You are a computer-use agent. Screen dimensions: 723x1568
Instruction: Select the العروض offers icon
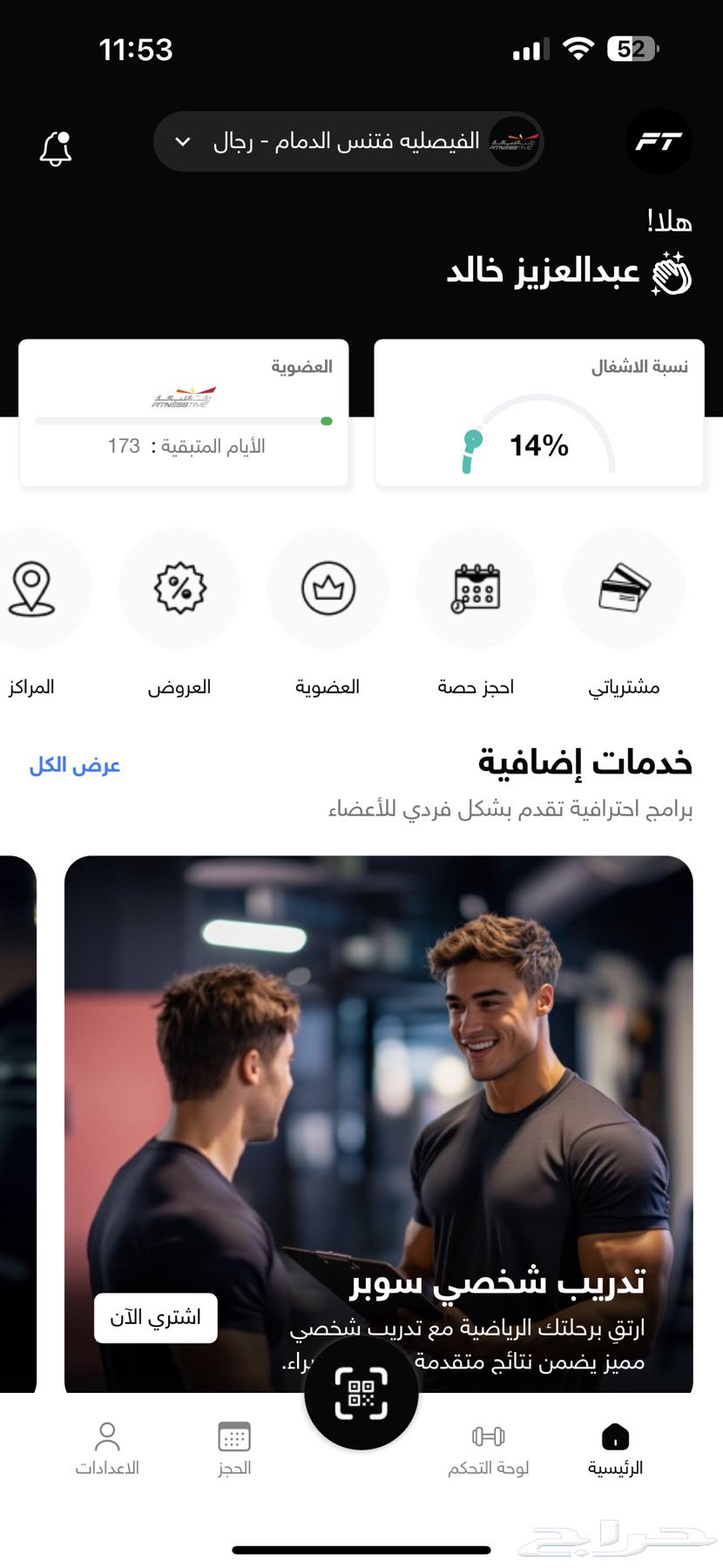pos(179,588)
